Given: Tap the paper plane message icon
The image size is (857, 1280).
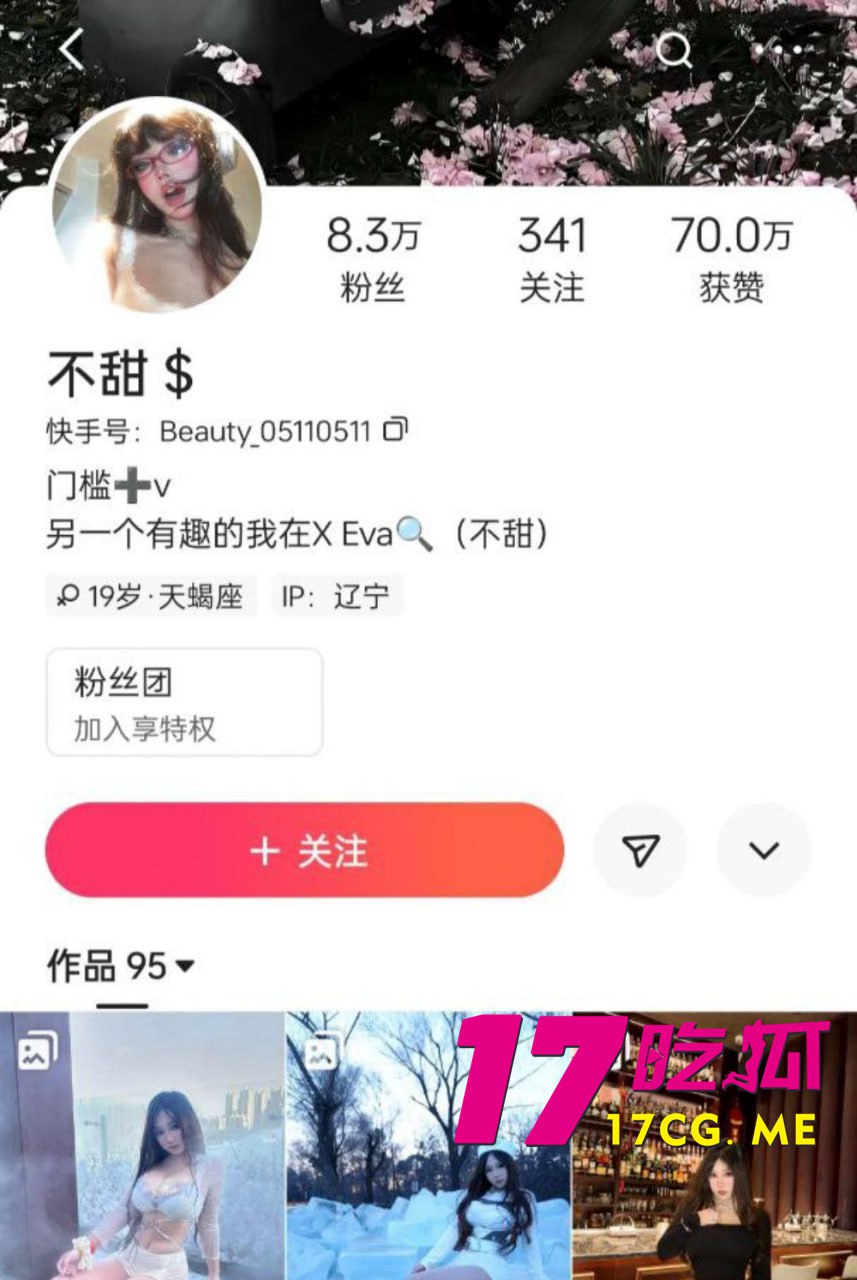Looking at the screenshot, I should (x=640, y=850).
